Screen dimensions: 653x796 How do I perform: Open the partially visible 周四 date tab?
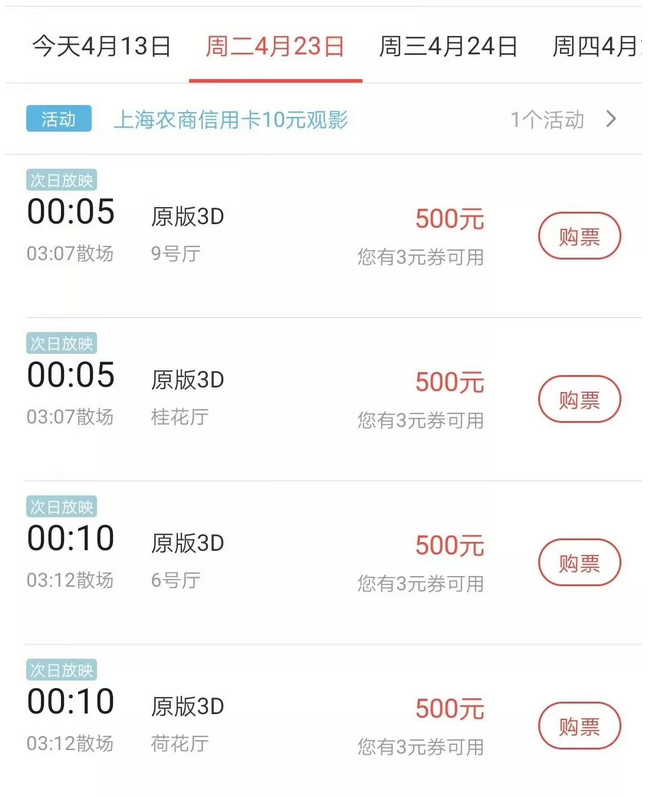596,46
